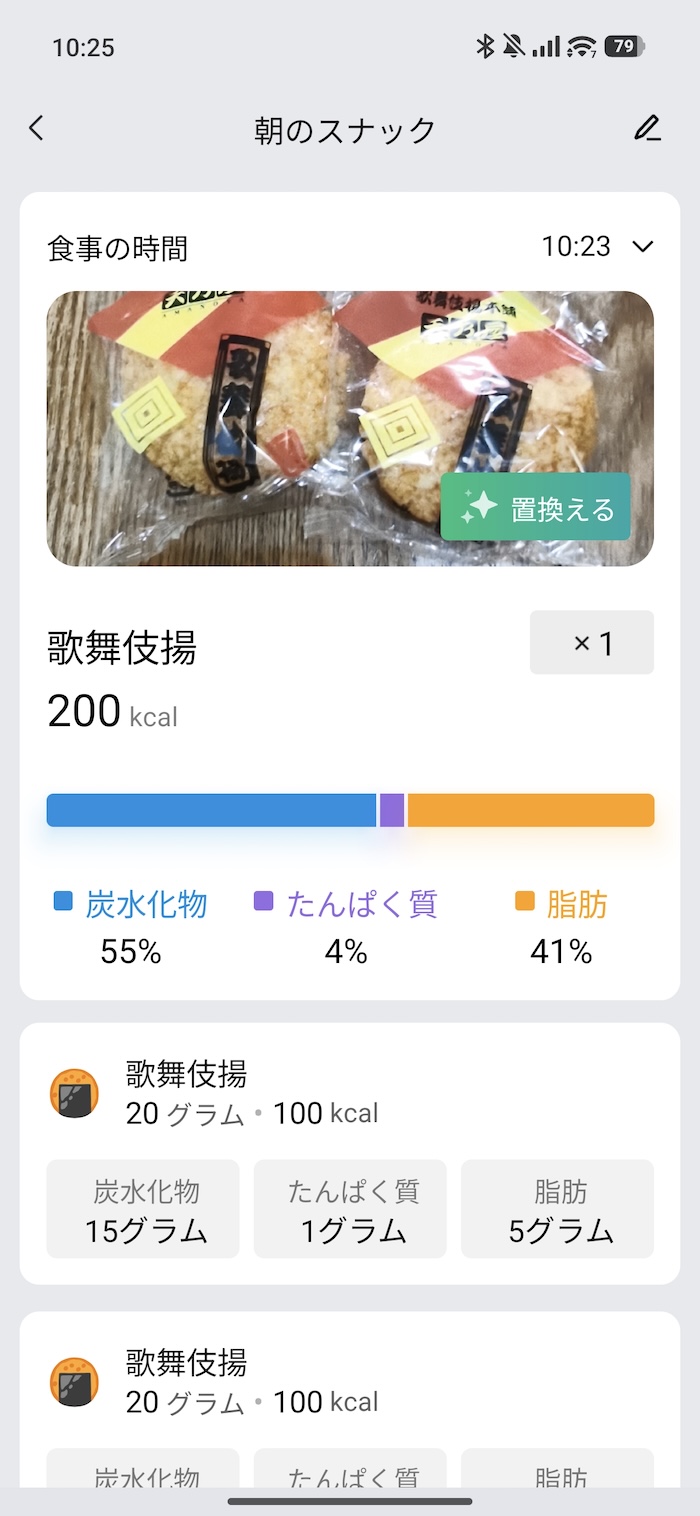Tap the 置換える replace button
Viewport: 700px width, 1516px height.
536,507
